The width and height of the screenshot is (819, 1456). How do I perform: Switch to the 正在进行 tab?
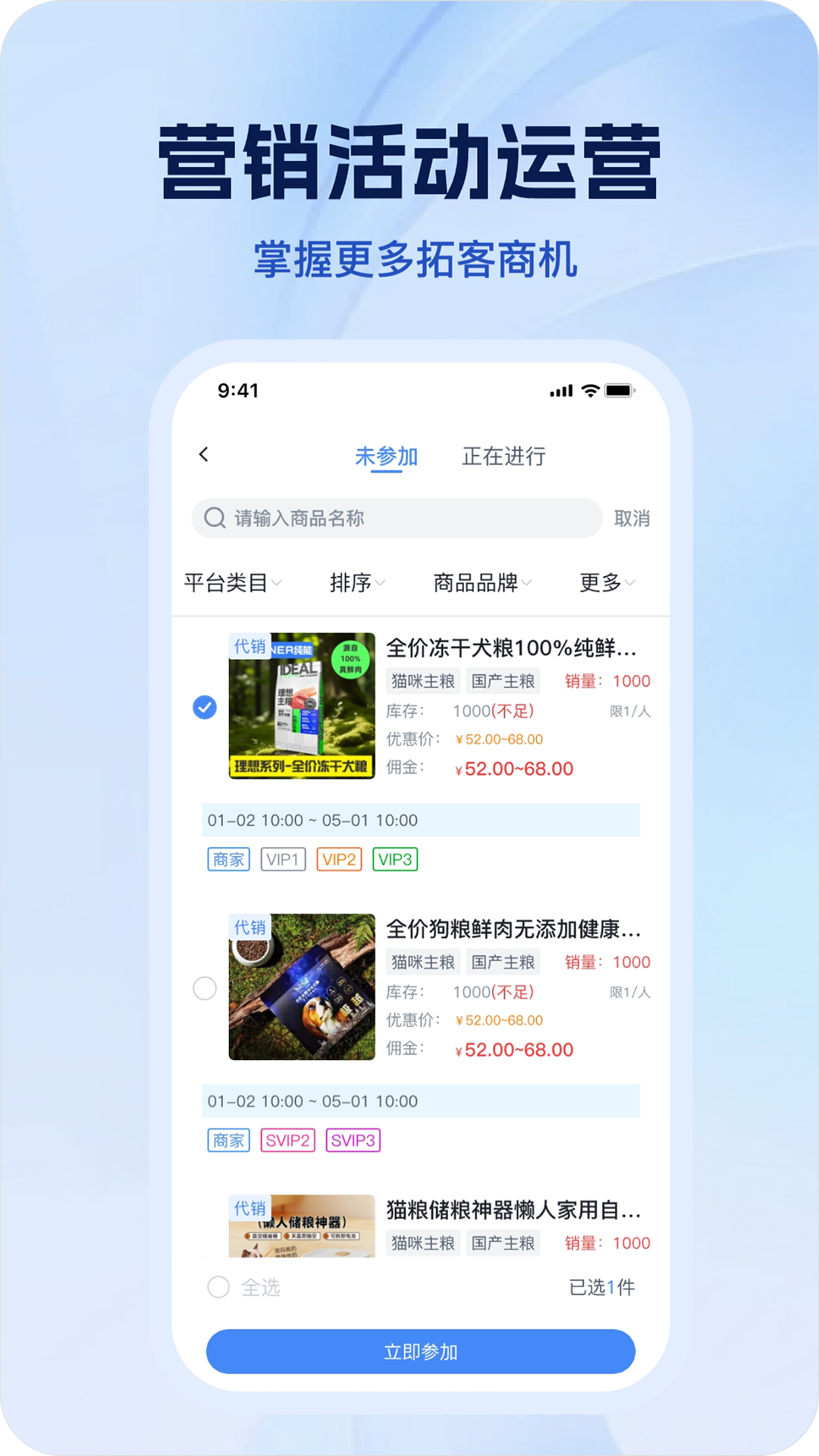pyautogui.click(x=505, y=456)
